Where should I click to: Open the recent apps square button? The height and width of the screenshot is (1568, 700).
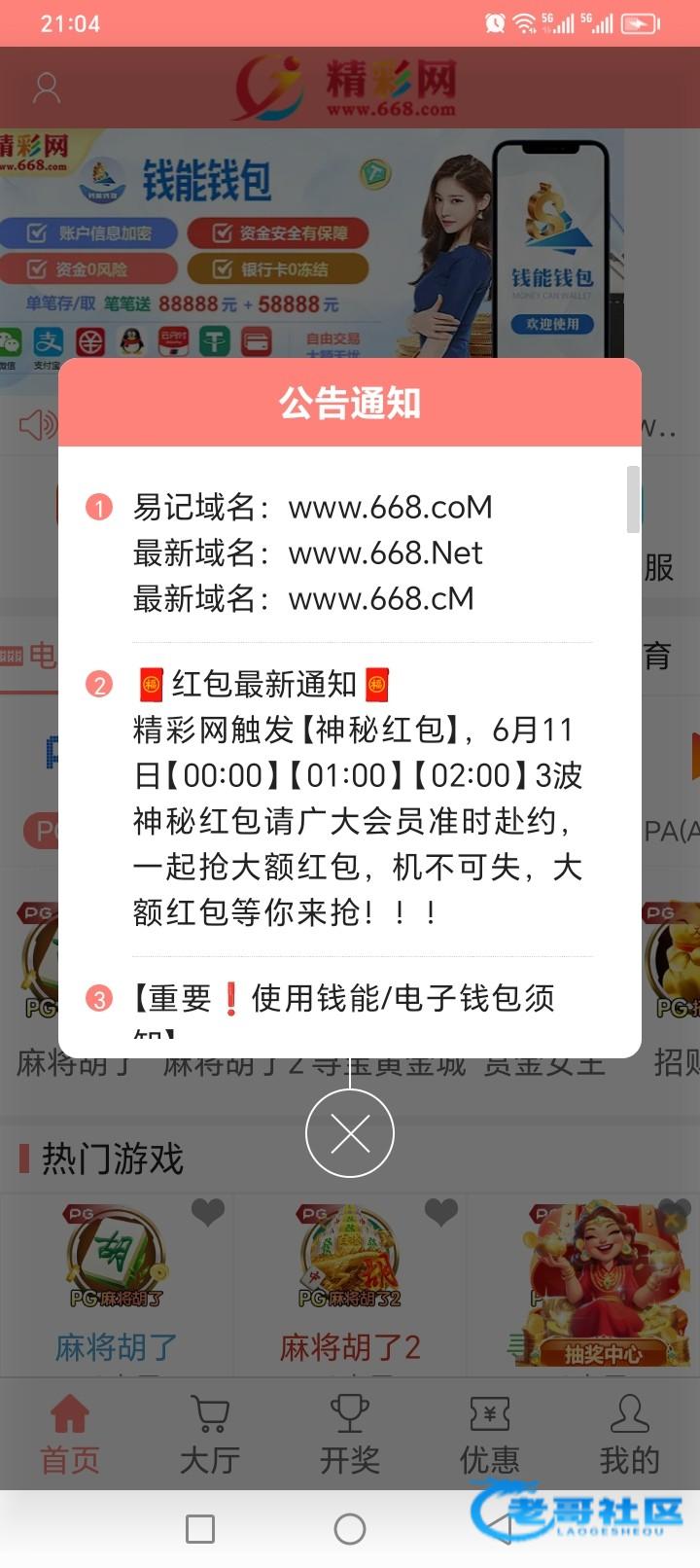tap(200, 1529)
